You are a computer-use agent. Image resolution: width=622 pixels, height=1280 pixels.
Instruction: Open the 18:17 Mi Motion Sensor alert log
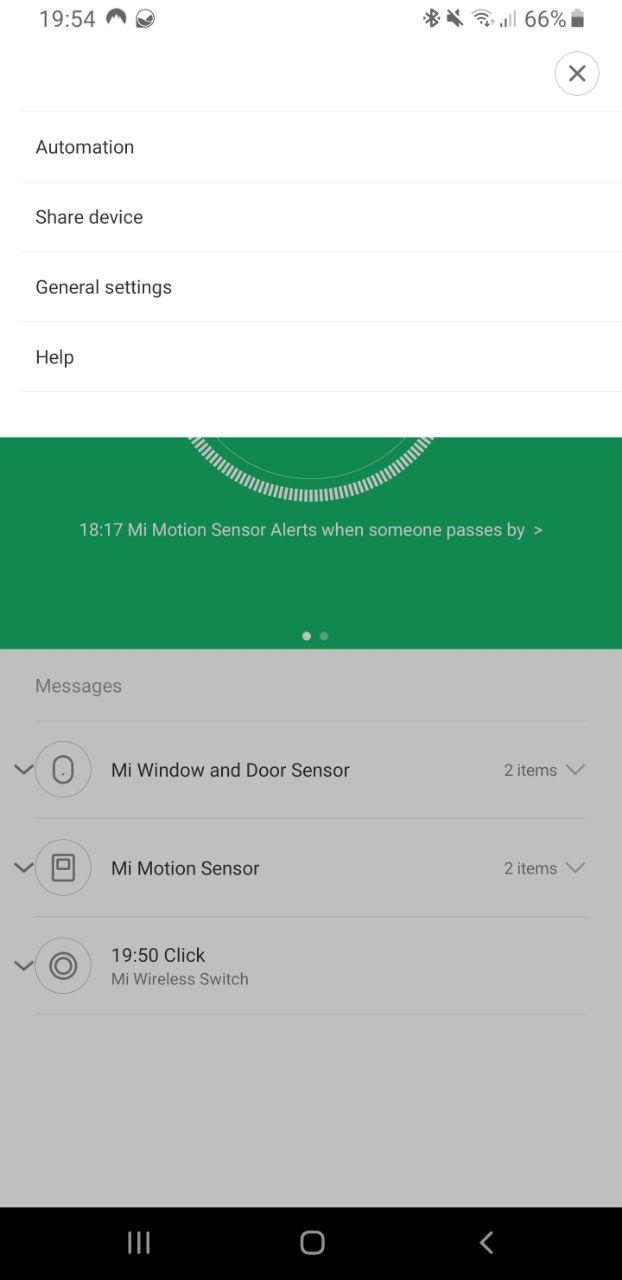click(x=311, y=530)
